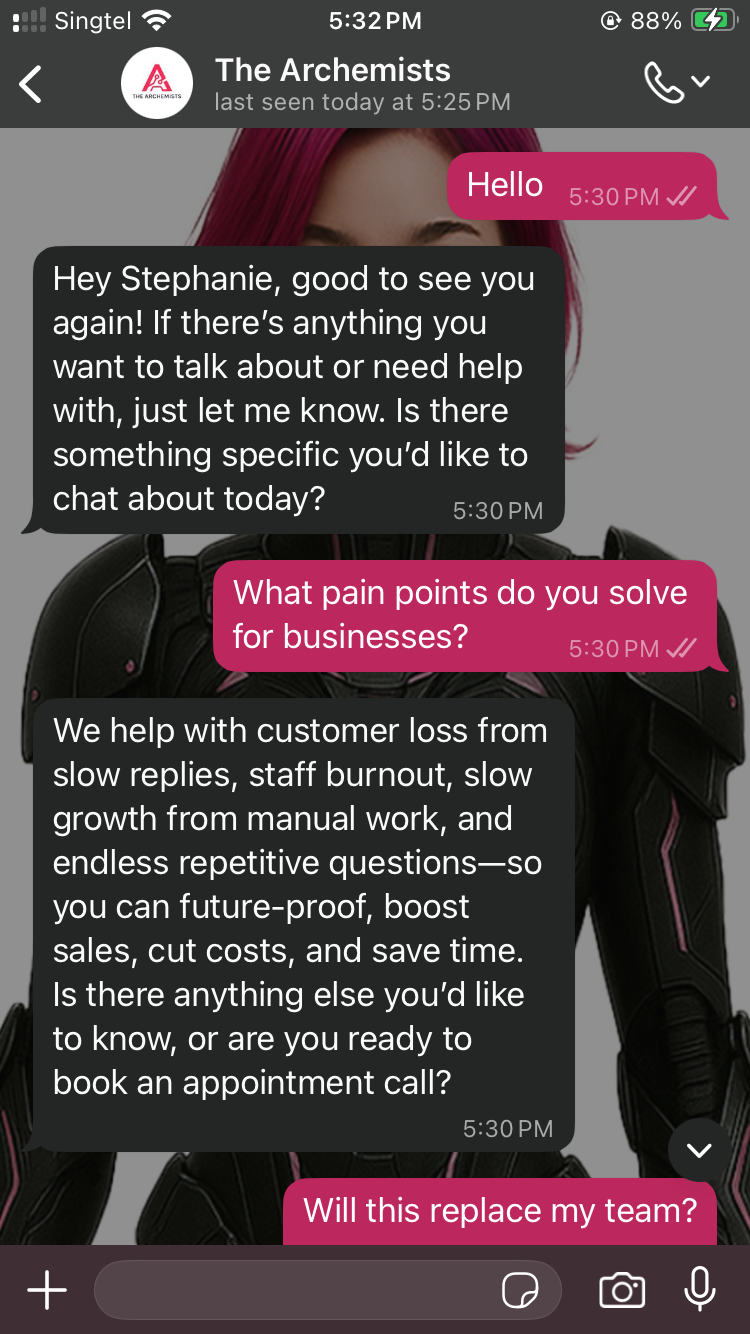This screenshot has height=1334, width=750.
Task: Focus the message text field
Action: [295, 1290]
